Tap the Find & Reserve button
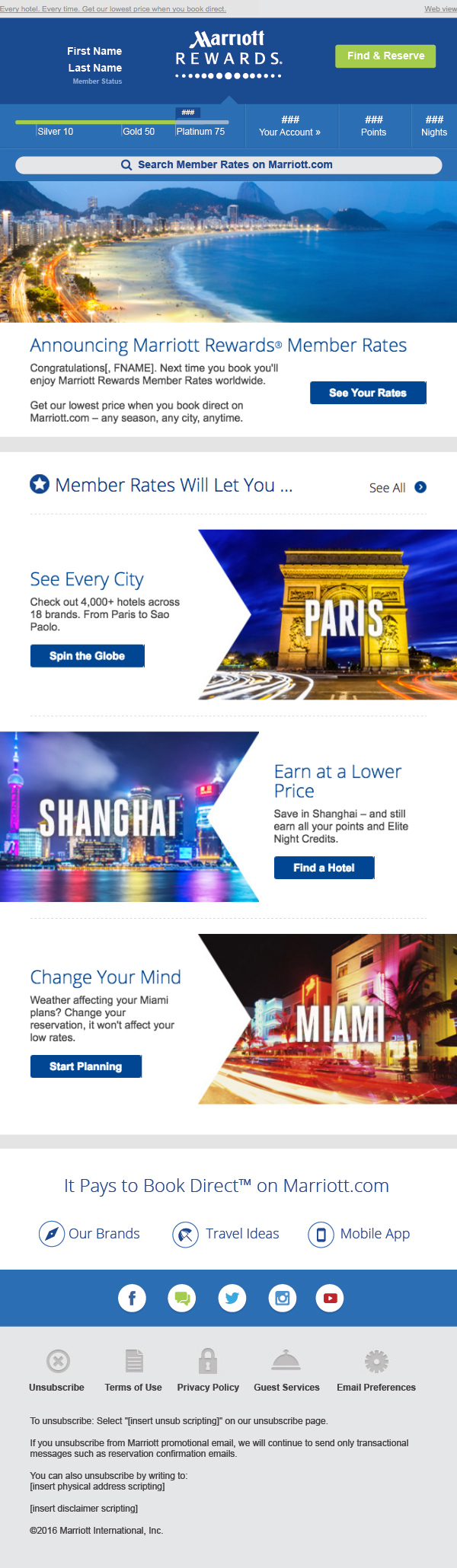The width and height of the screenshot is (457, 1568). [385, 56]
